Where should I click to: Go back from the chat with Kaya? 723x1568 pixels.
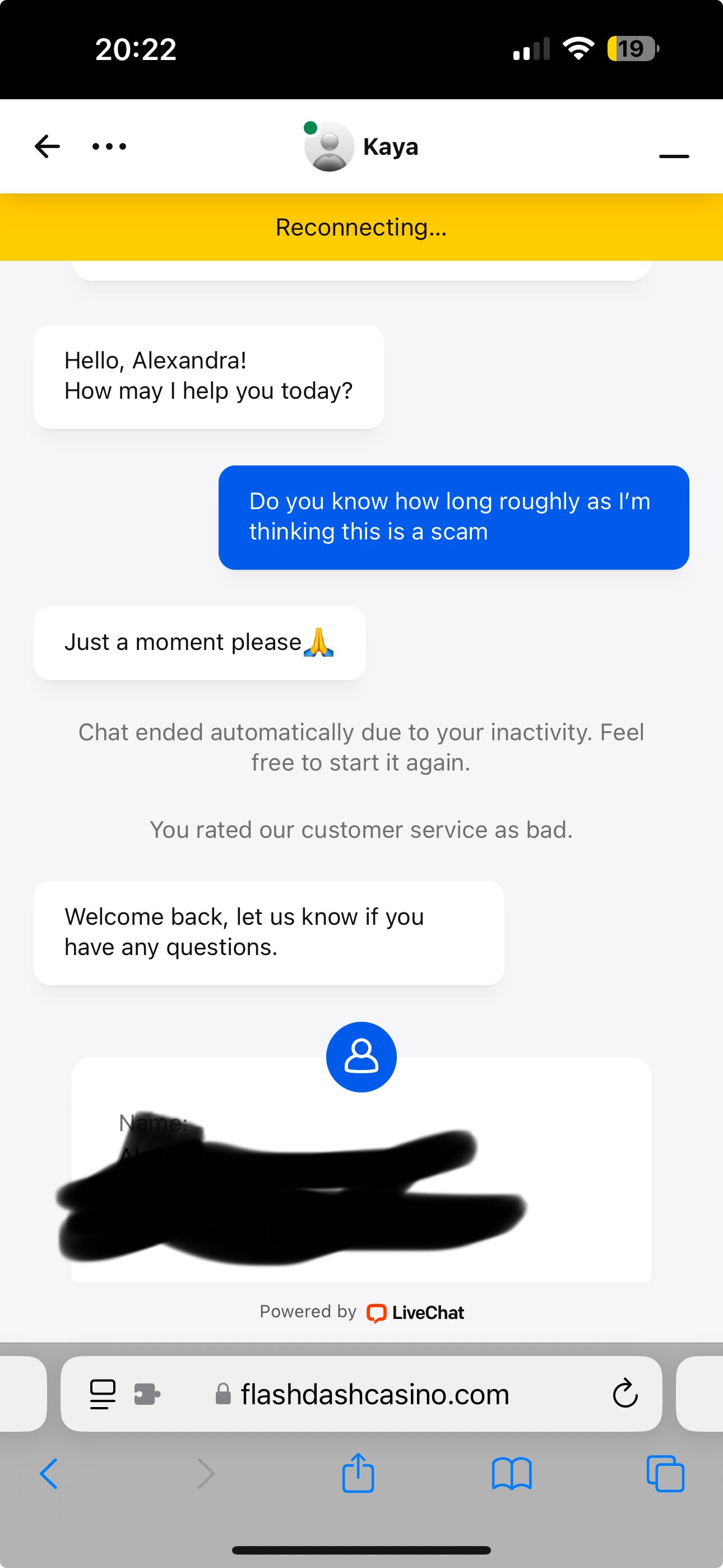48,146
